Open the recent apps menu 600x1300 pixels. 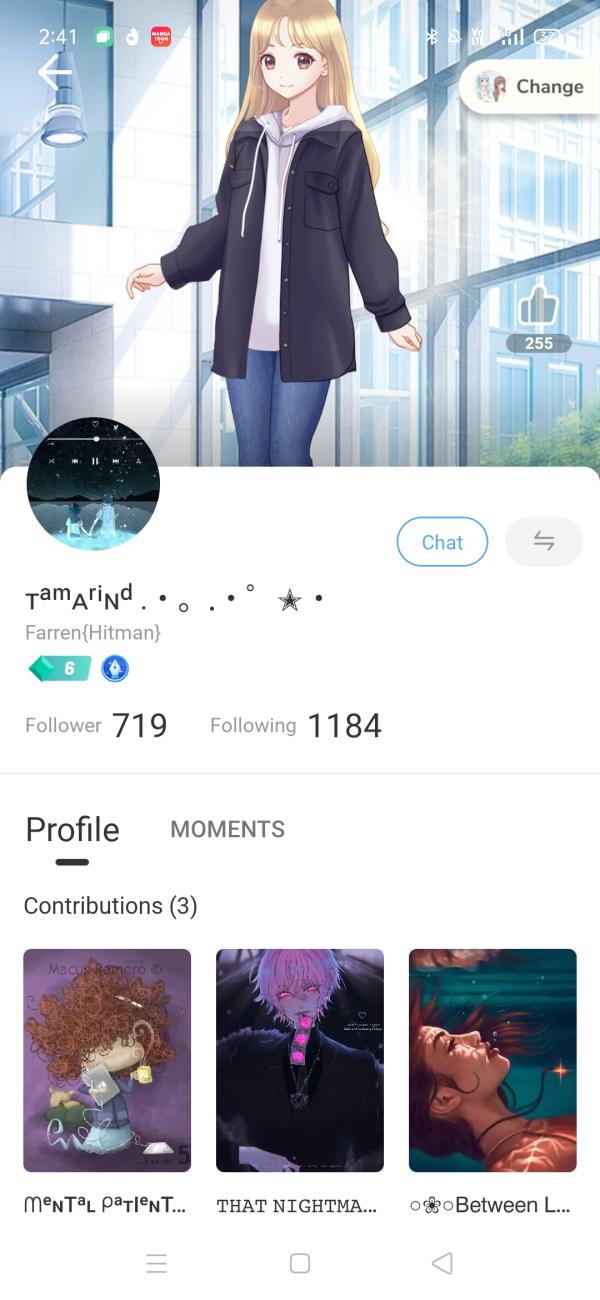157,1263
